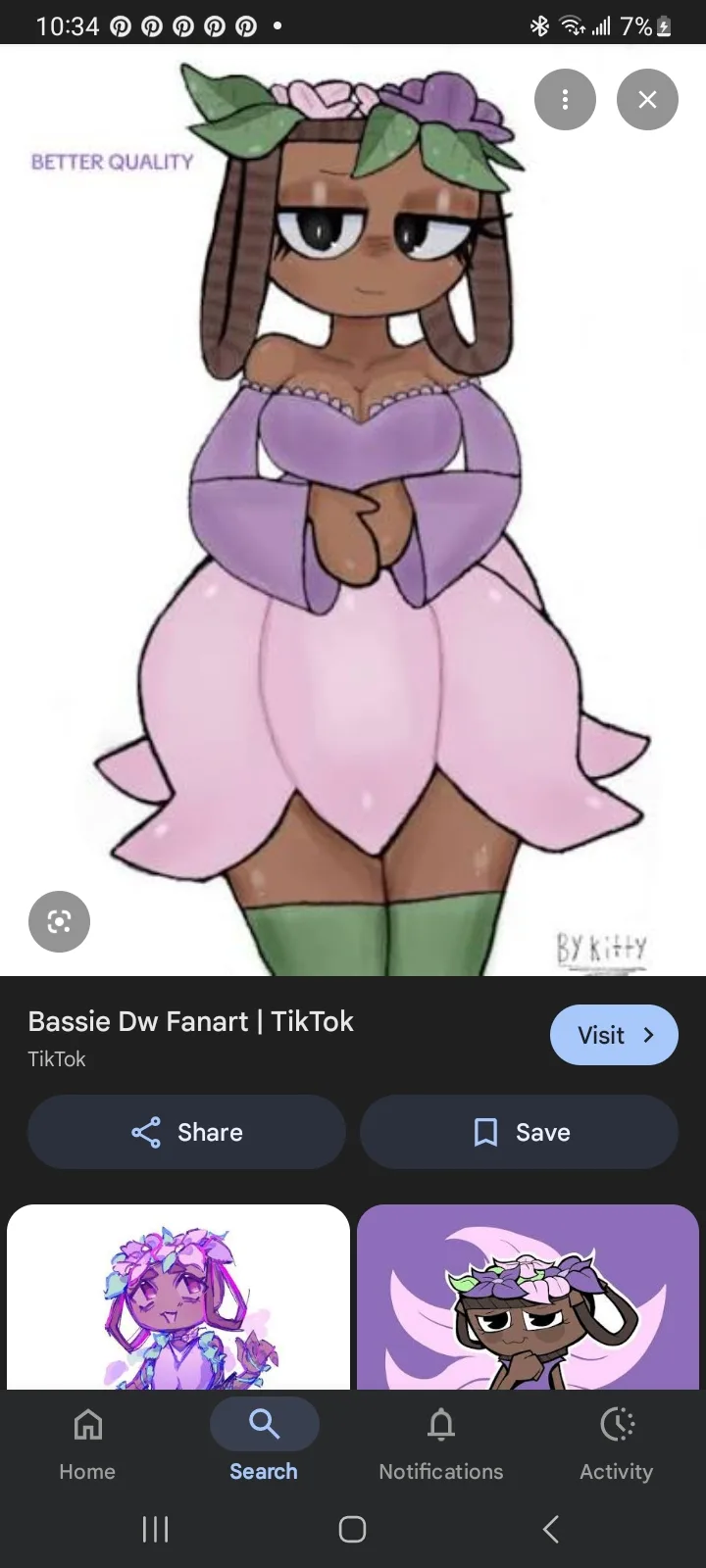
Task: Save this image to collections
Action: pyautogui.click(x=519, y=1132)
